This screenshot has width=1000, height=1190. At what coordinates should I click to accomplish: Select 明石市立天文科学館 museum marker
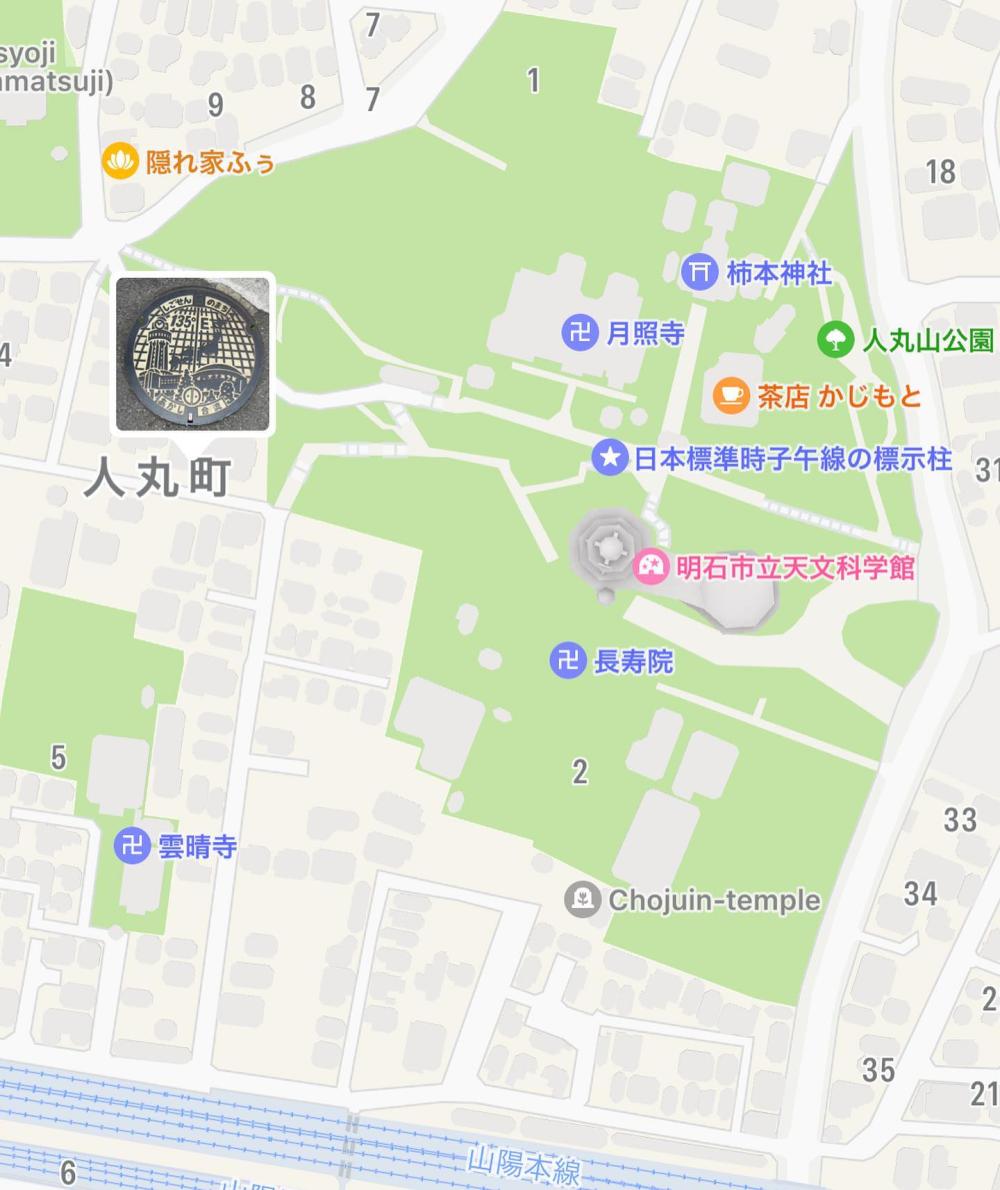click(651, 567)
